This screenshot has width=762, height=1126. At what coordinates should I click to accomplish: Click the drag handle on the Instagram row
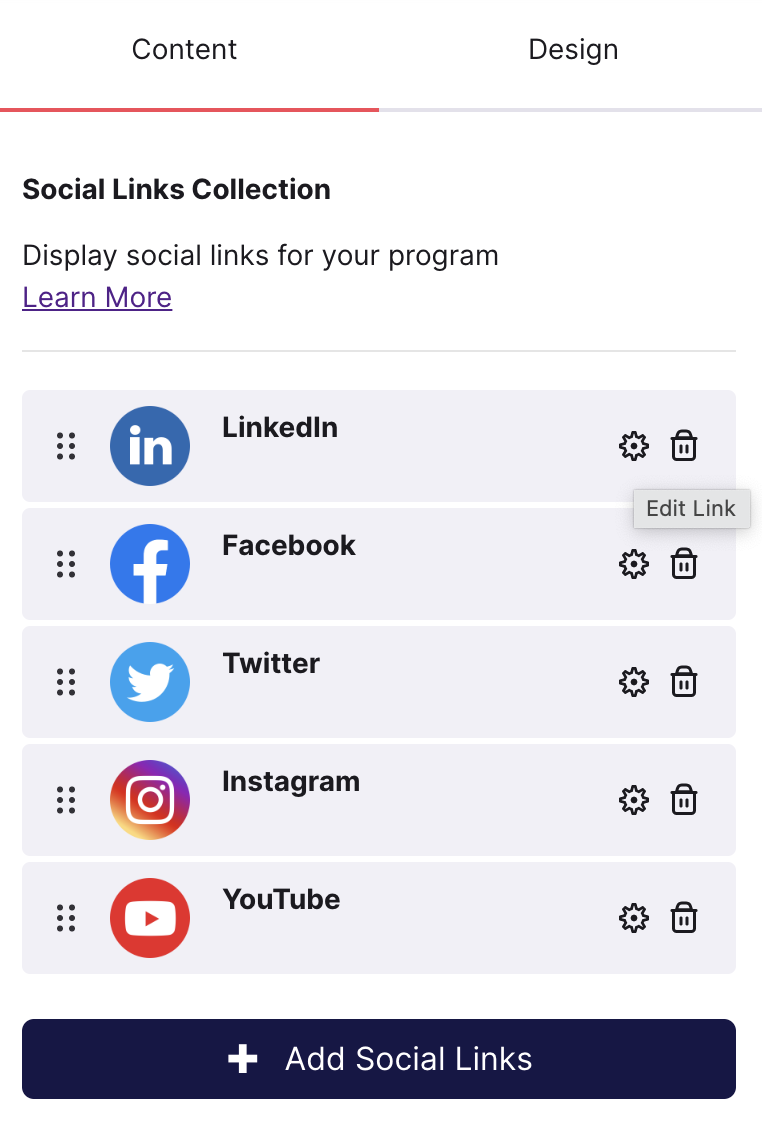(x=67, y=800)
